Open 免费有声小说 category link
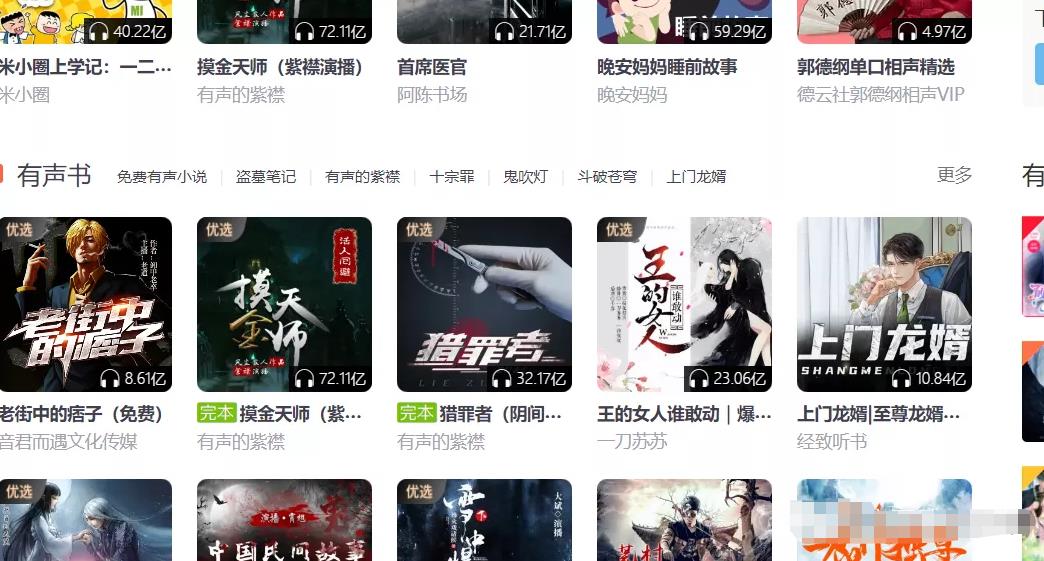 pyautogui.click(x=162, y=177)
